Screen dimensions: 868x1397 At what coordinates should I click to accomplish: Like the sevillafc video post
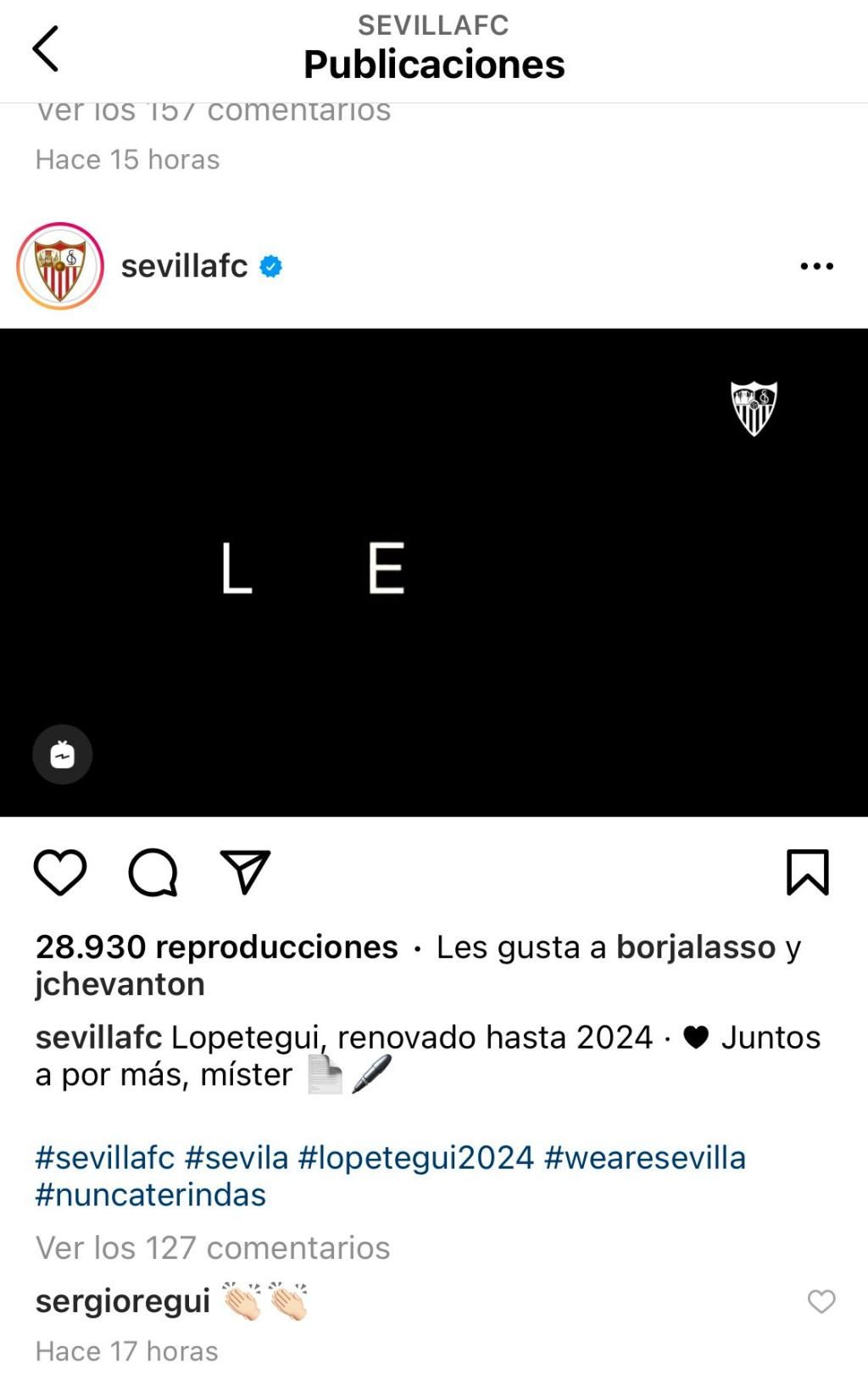tap(60, 872)
